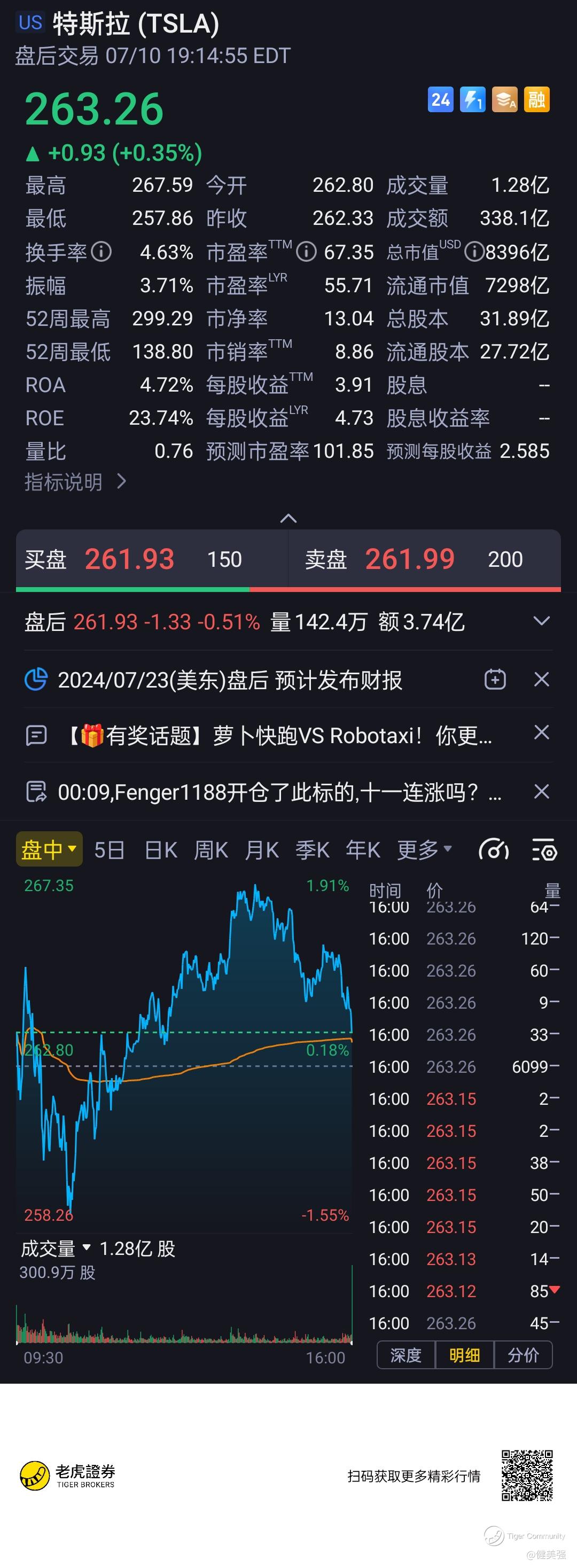Expand the 盘后 after-hours quote row
This screenshot has width=577, height=1568.
click(541, 621)
